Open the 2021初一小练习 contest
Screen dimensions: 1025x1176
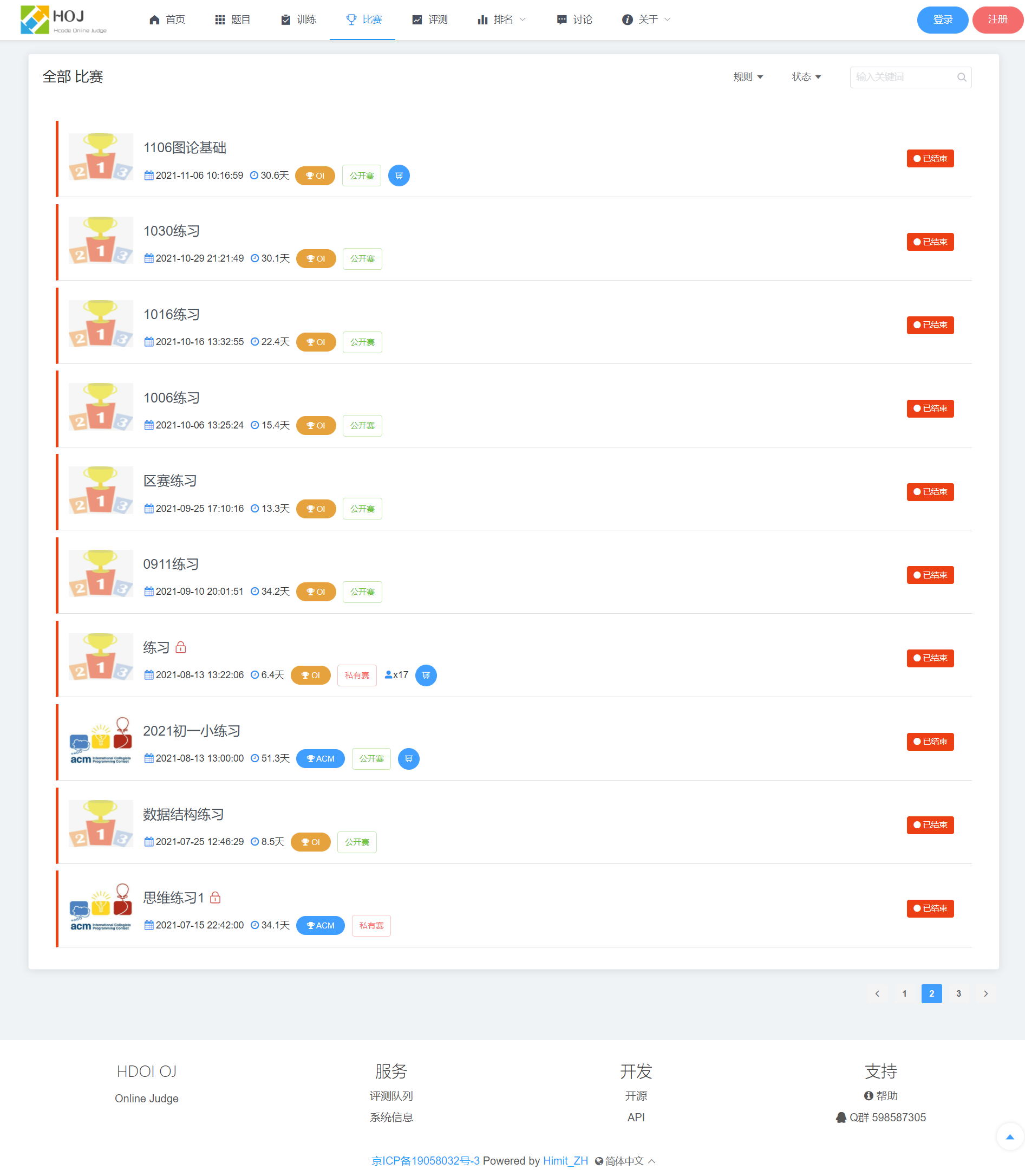click(192, 731)
